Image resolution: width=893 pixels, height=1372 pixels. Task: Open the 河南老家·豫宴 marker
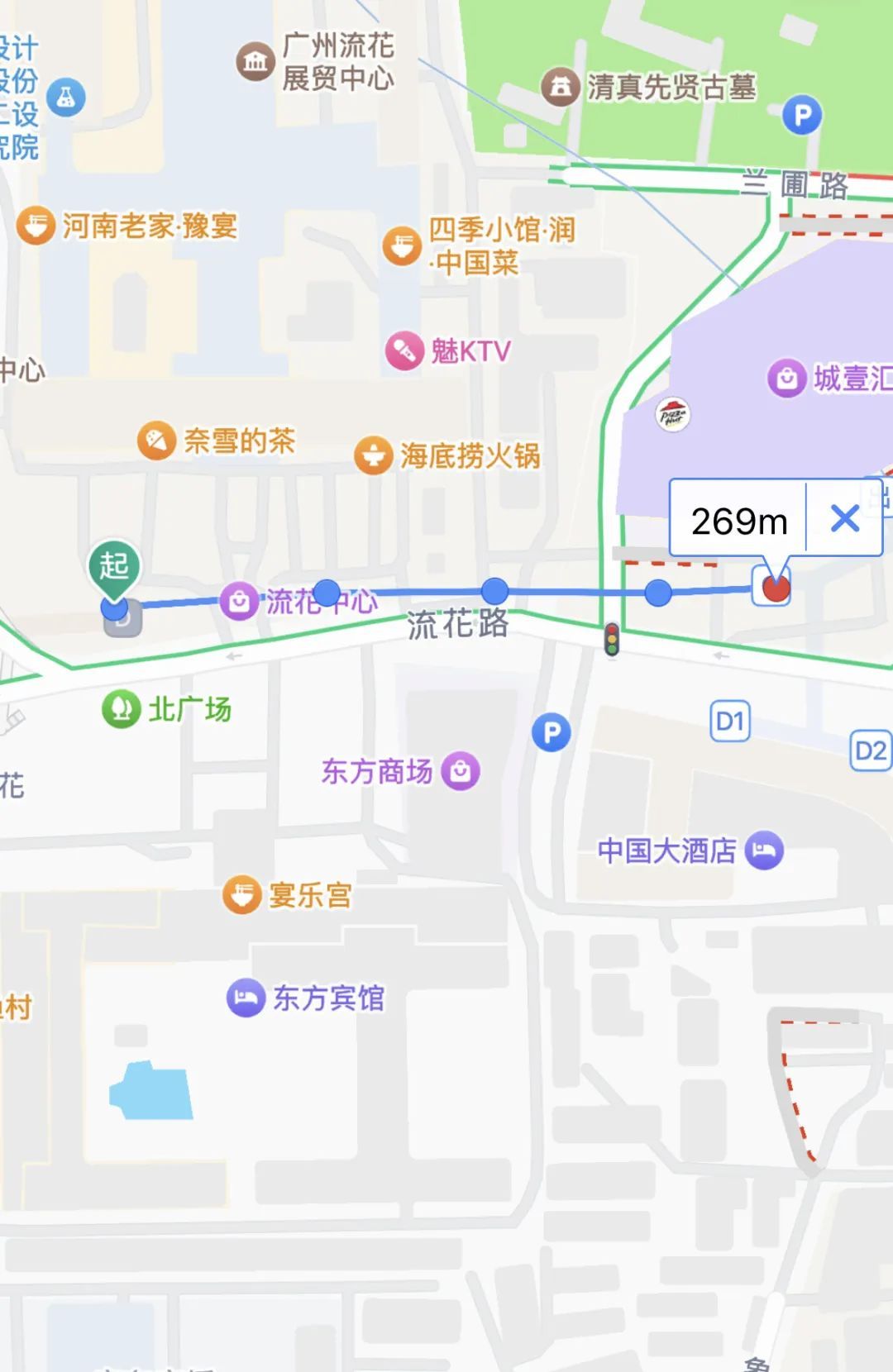click(36, 226)
